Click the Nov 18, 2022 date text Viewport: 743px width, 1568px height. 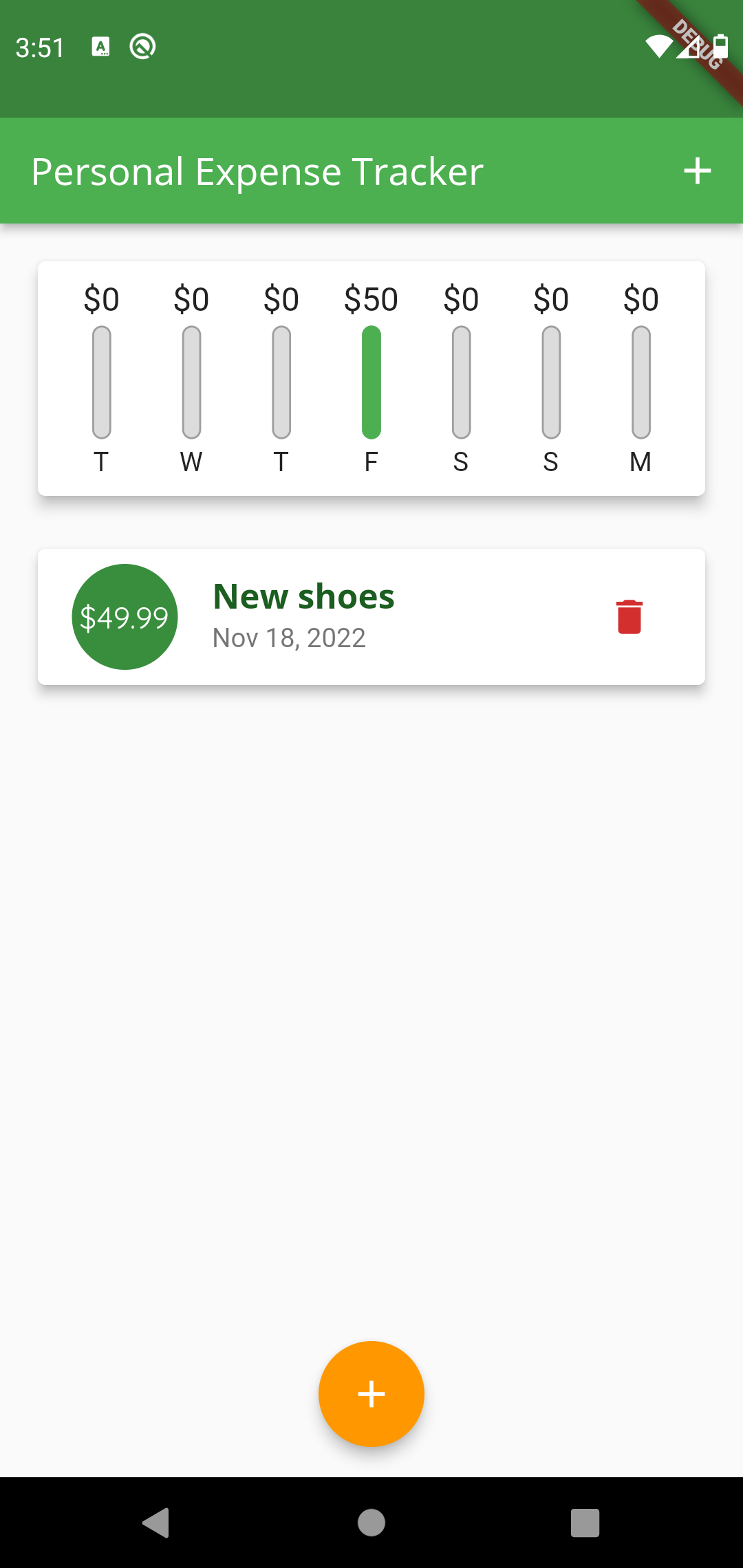[290, 638]
